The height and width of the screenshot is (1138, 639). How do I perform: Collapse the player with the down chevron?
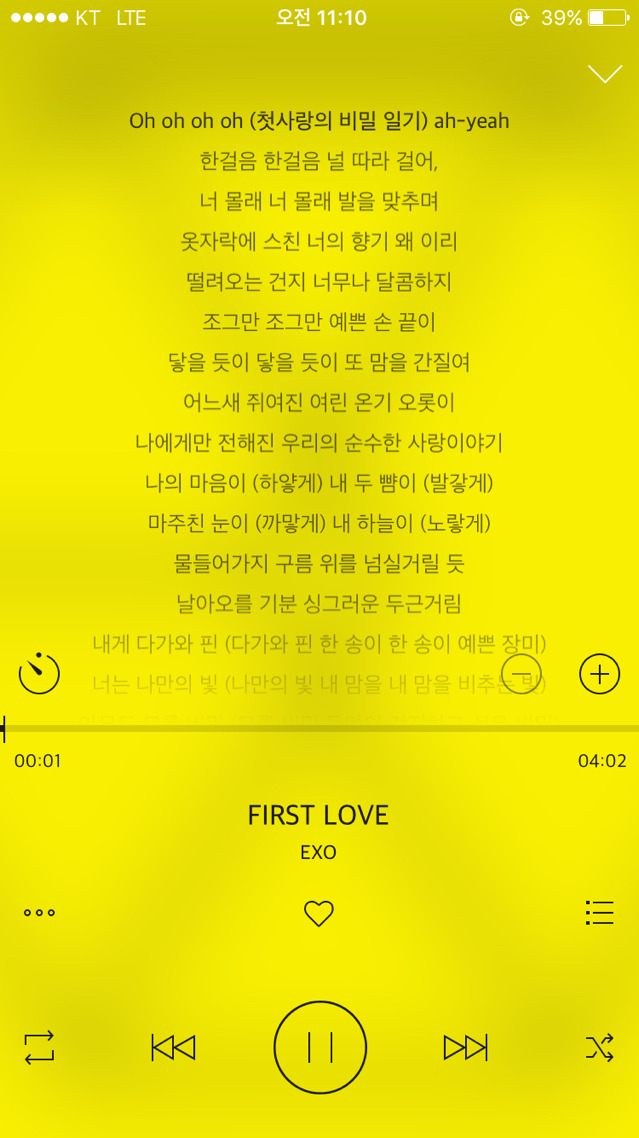click(x=605, y=74)
